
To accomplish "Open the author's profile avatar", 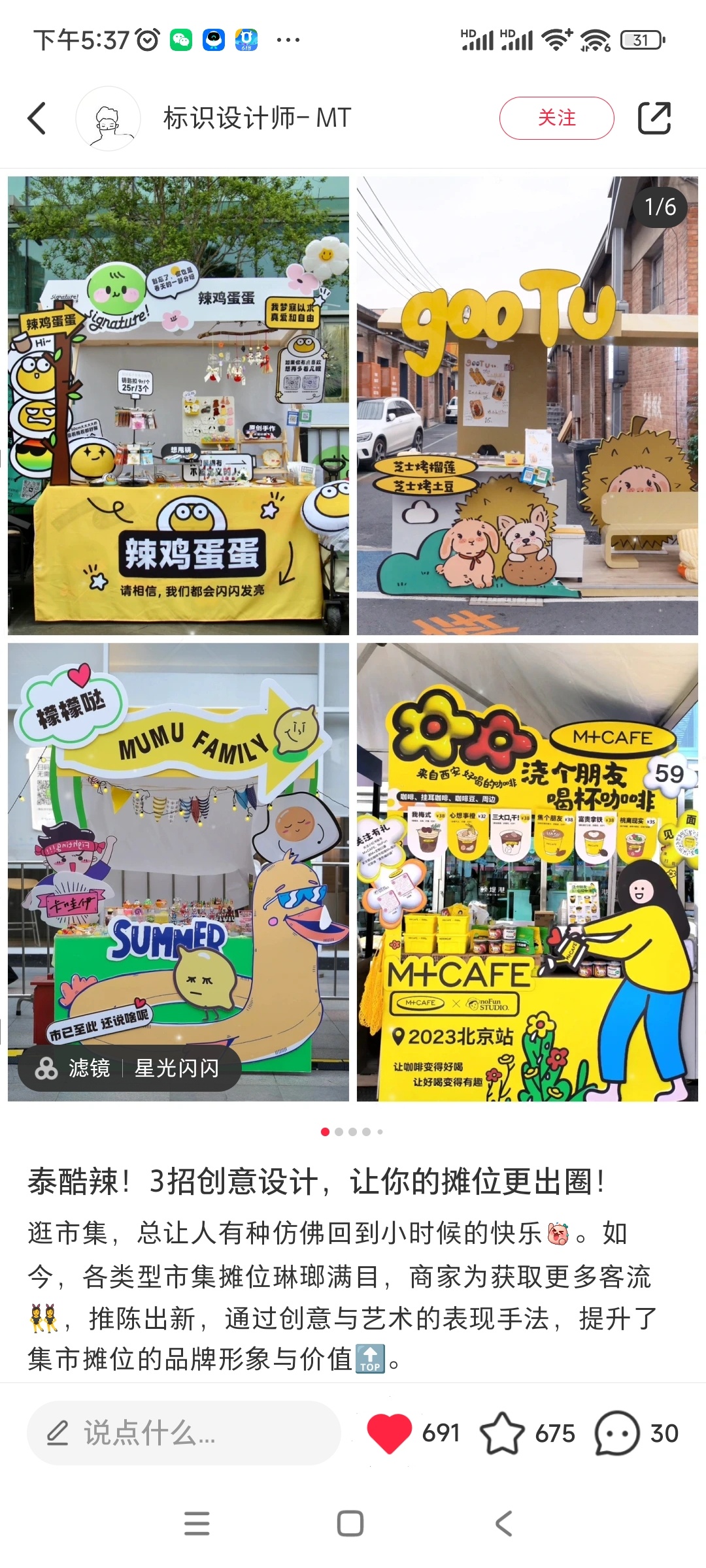I will [x=109, y=118].
